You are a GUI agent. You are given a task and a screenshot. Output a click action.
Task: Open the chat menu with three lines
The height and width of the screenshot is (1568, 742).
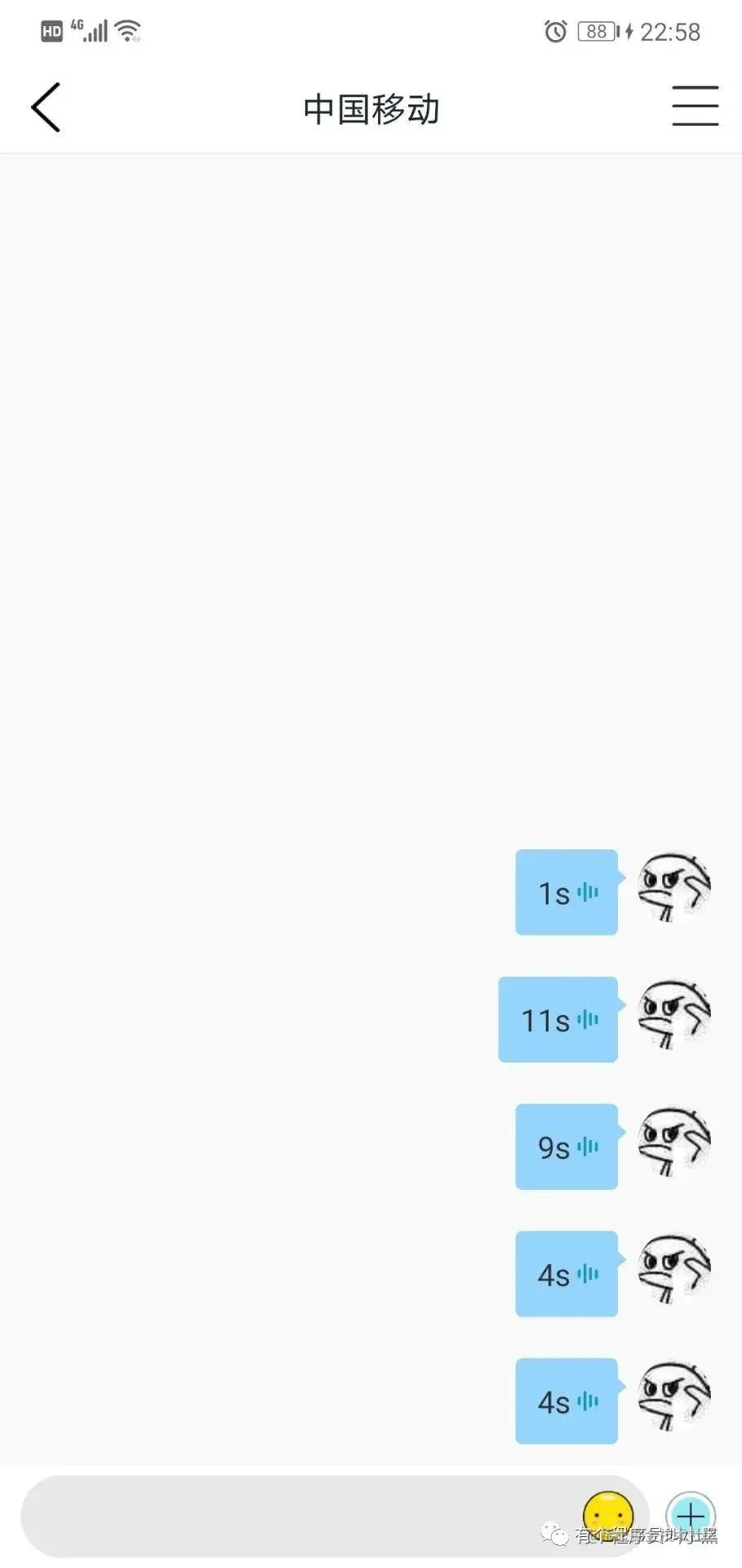click(695, 106)
